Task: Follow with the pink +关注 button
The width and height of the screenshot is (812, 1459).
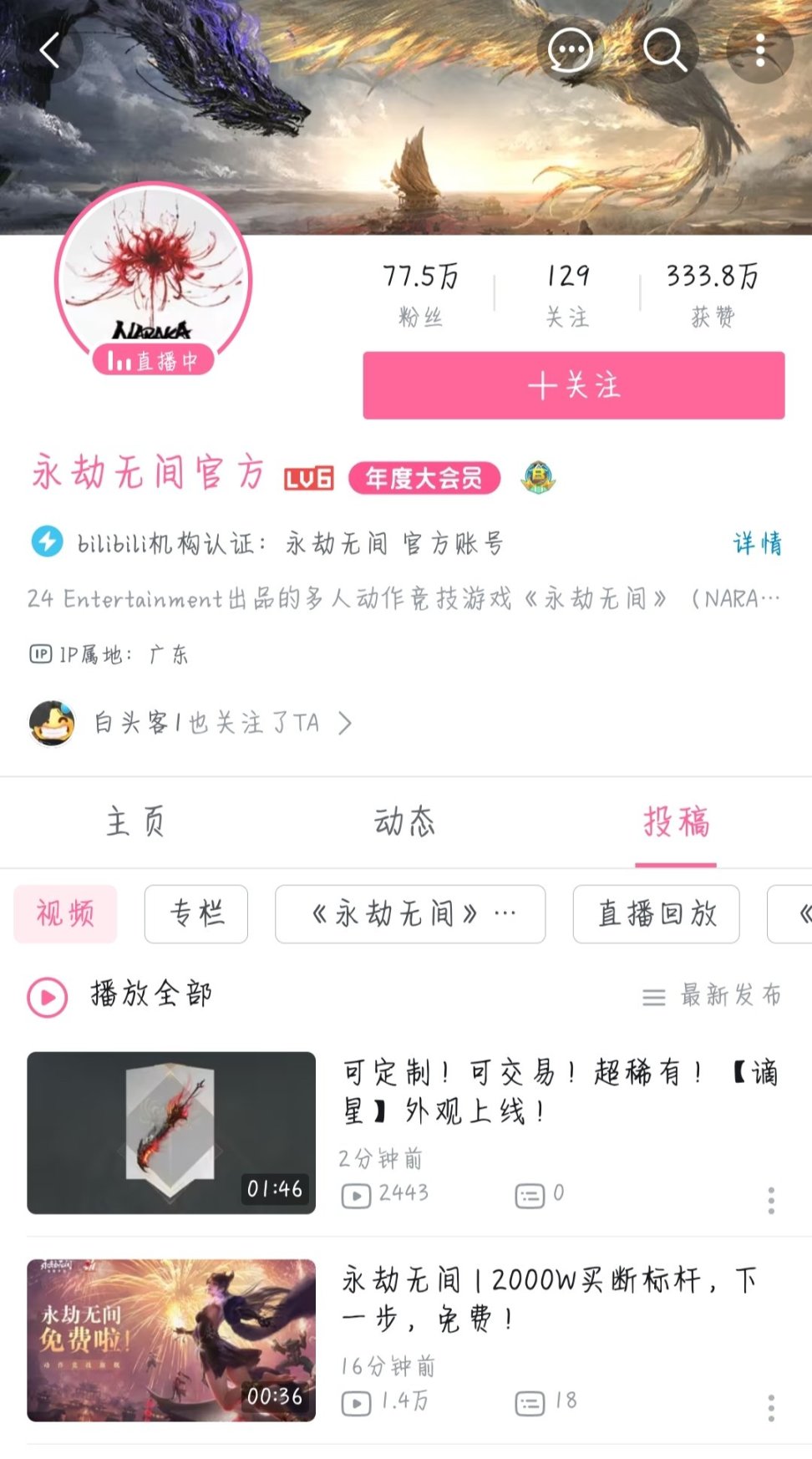Action: [573, 385]
